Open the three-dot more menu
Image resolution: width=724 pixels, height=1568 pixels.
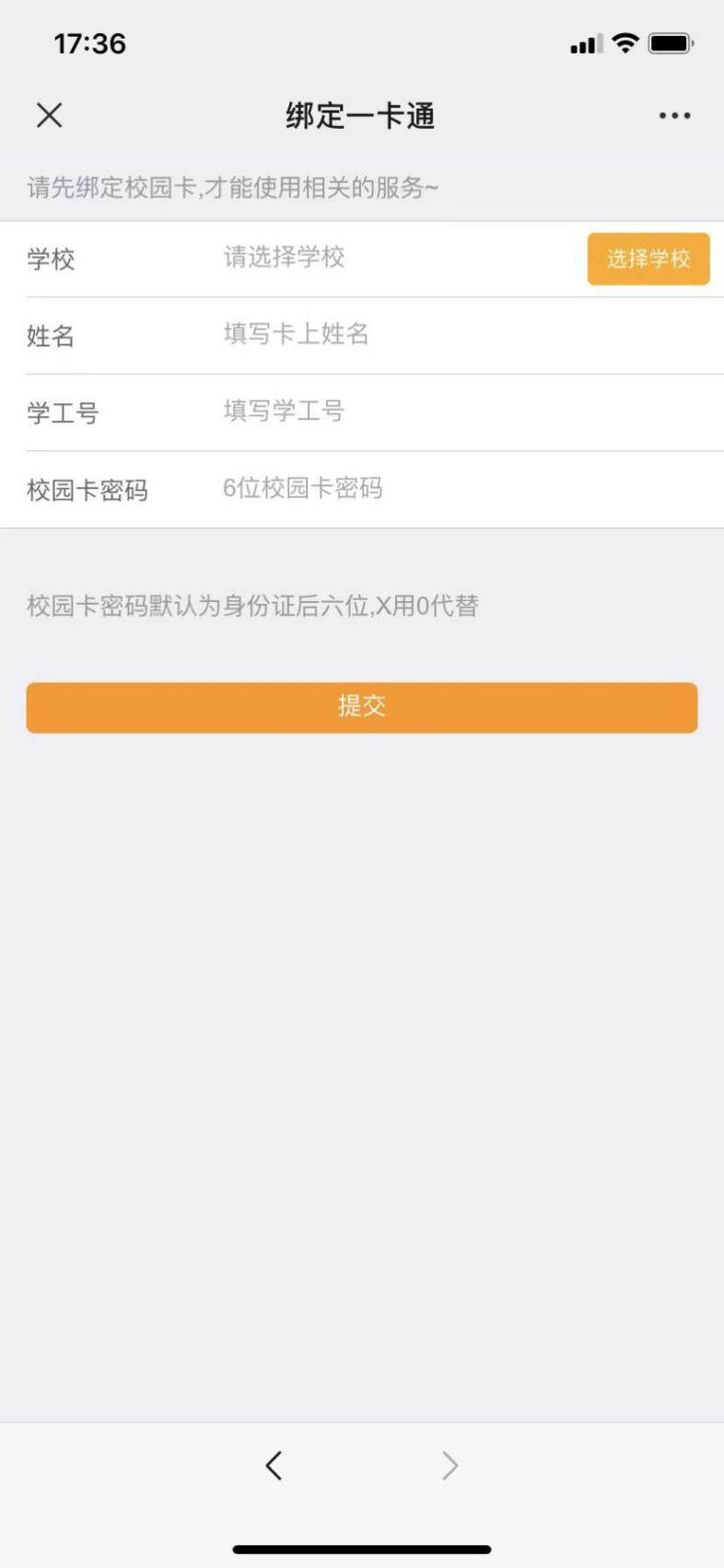(674, 116)
